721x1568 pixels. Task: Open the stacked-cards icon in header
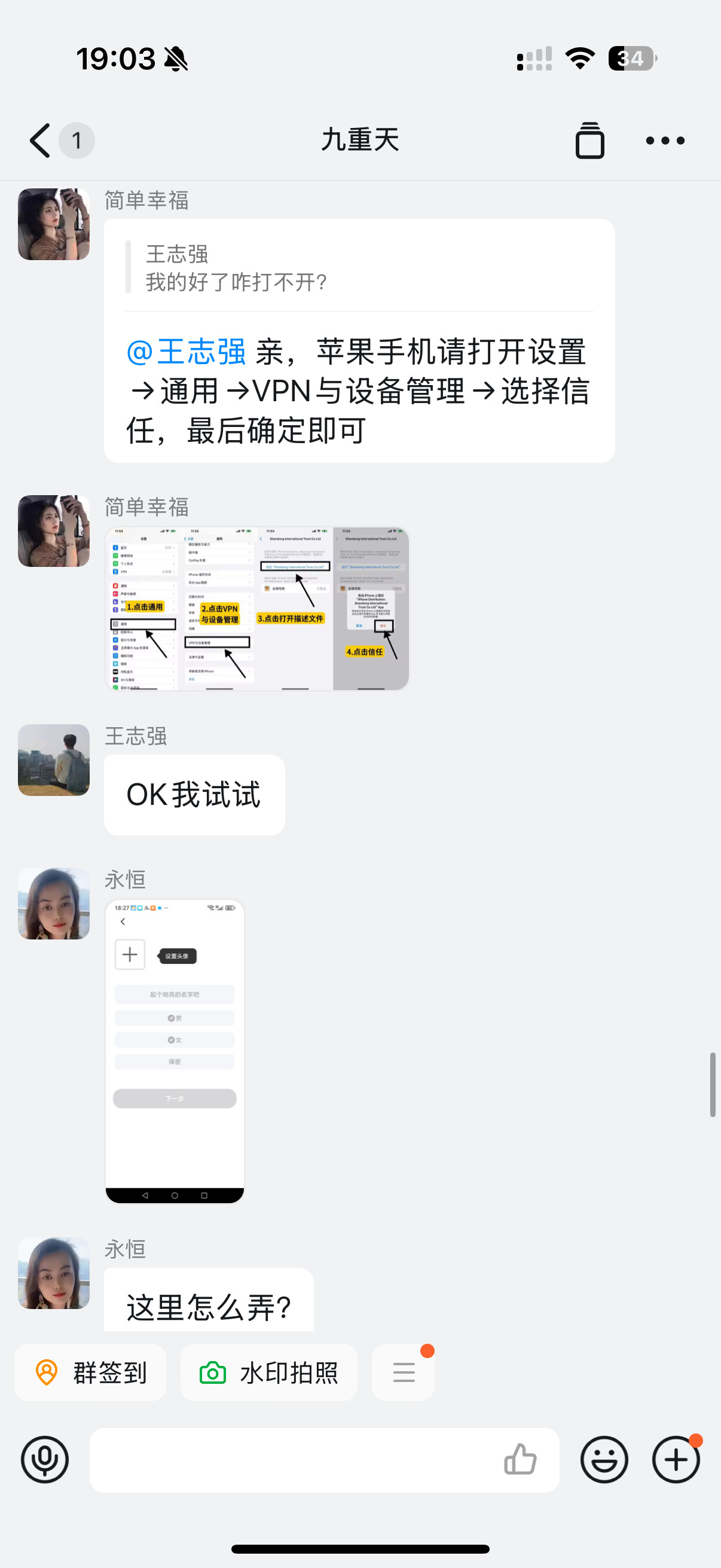[x=589, y=141]
